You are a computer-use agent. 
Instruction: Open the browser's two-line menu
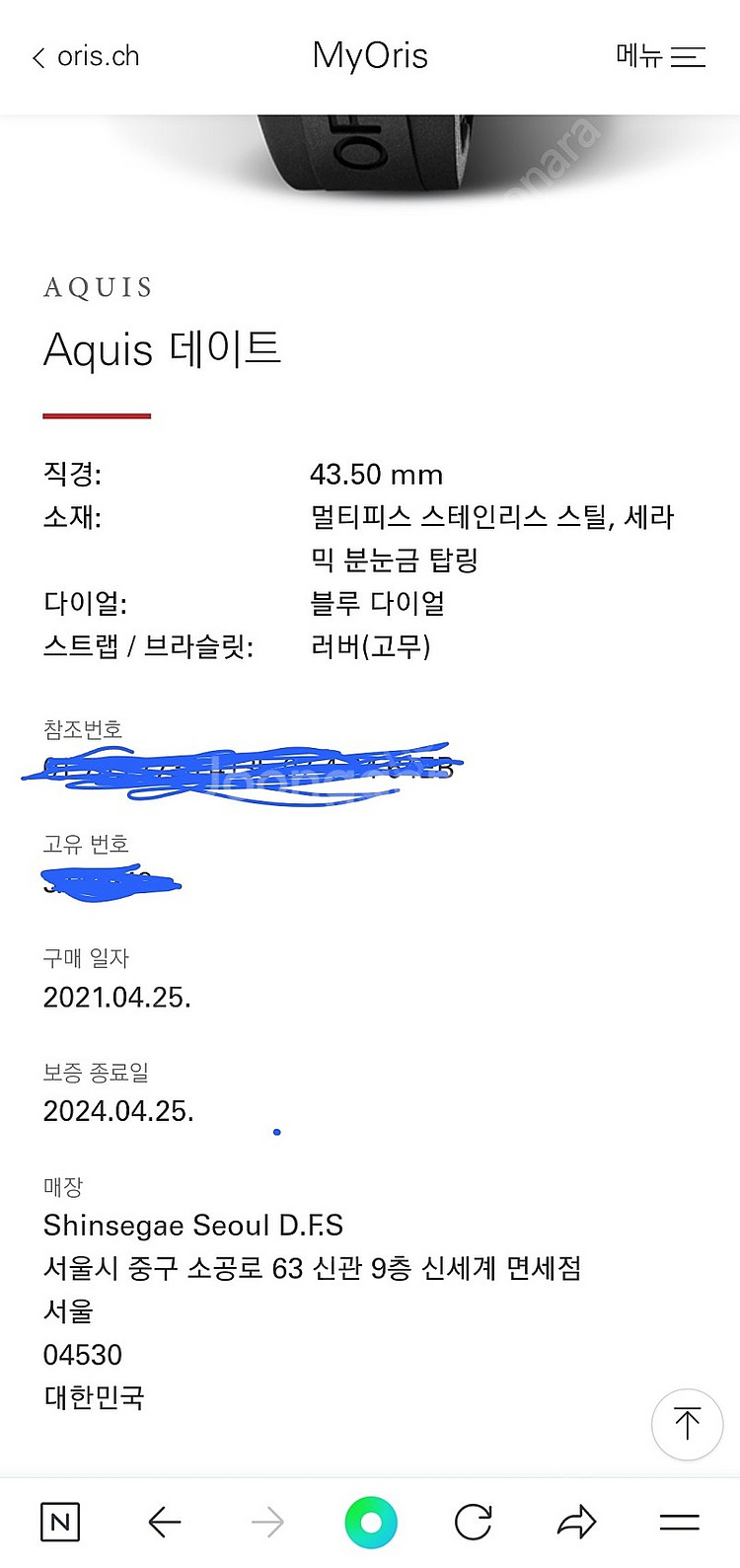(679, 1523)
